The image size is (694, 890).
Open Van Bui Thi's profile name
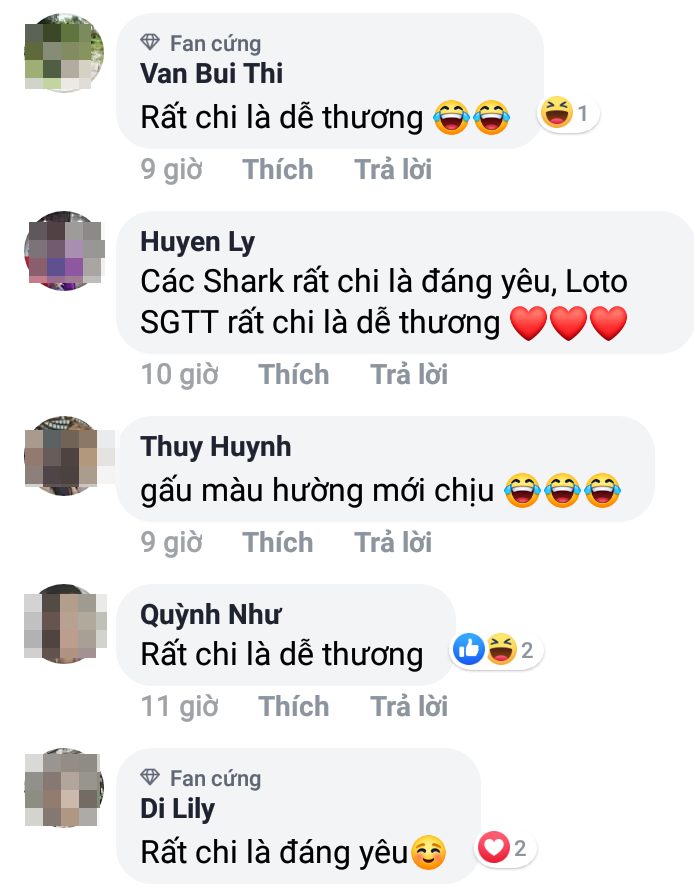(x=211, y=74)
